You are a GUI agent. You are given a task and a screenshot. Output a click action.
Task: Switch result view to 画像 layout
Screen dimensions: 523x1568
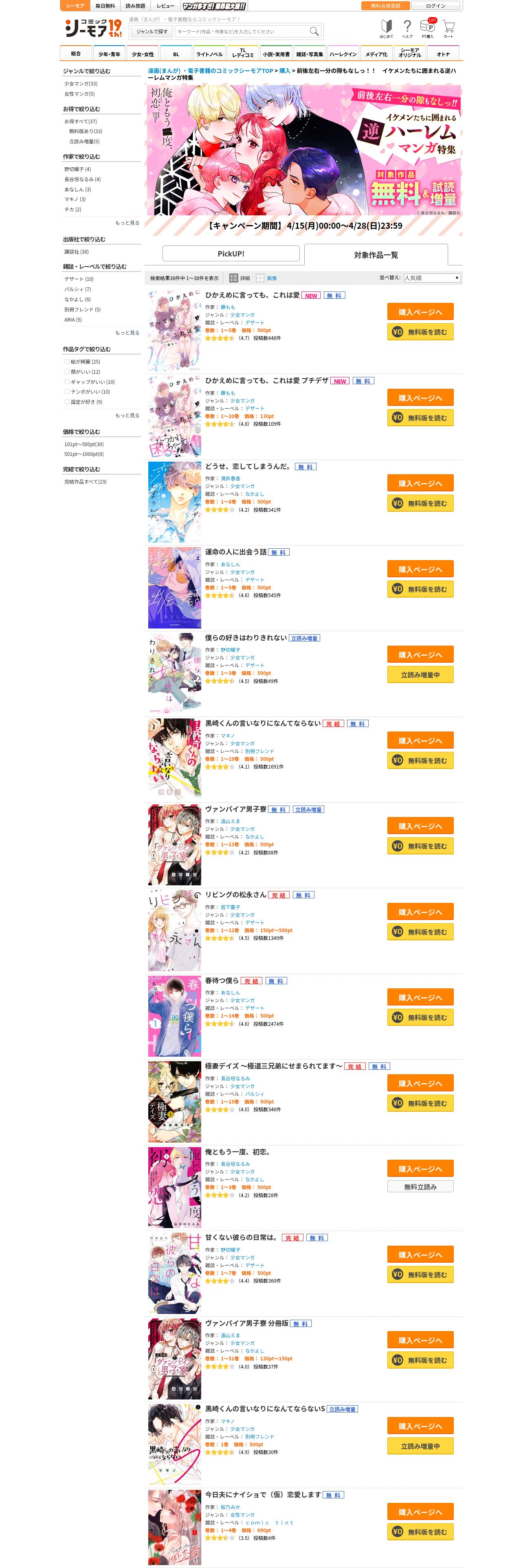267,278
